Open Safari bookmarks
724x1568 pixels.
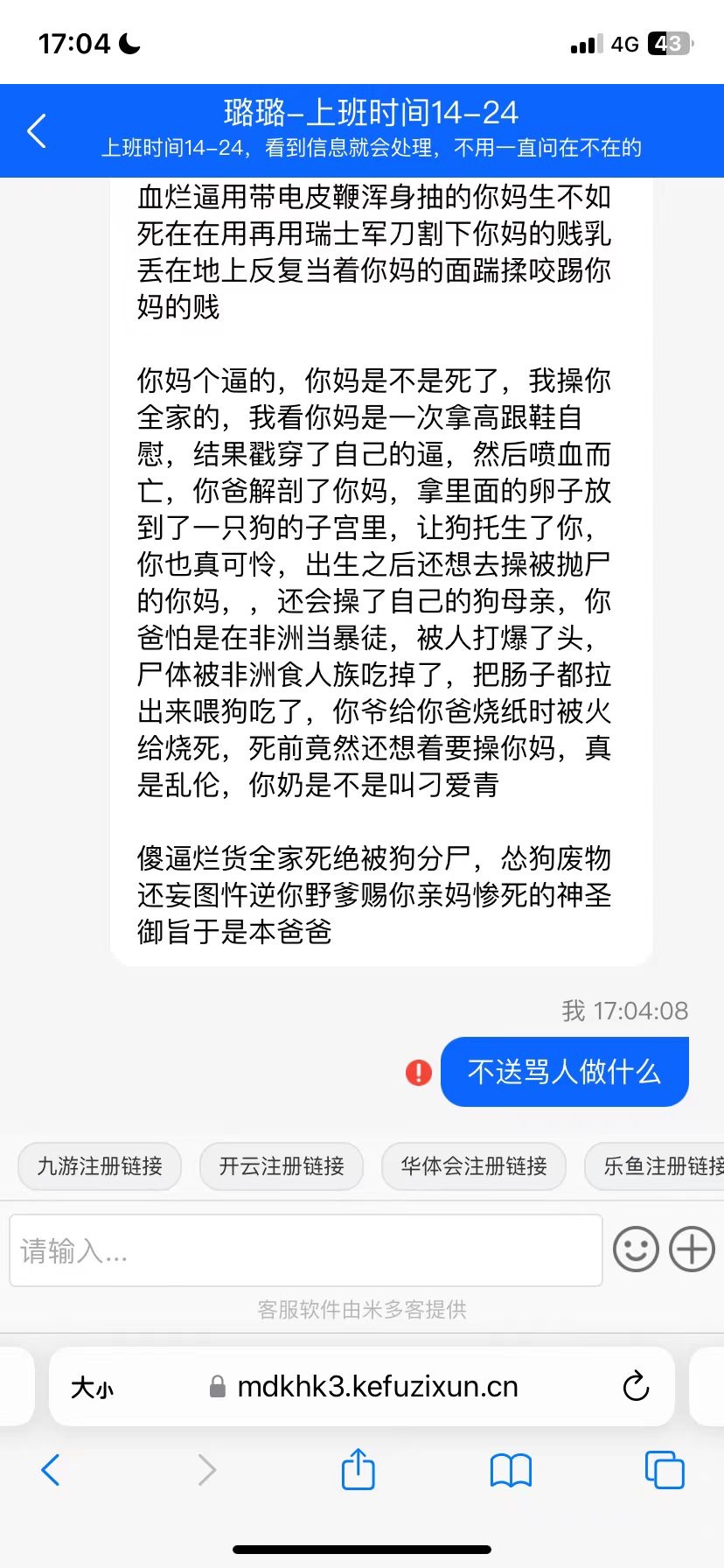[x=511, y=1470]
